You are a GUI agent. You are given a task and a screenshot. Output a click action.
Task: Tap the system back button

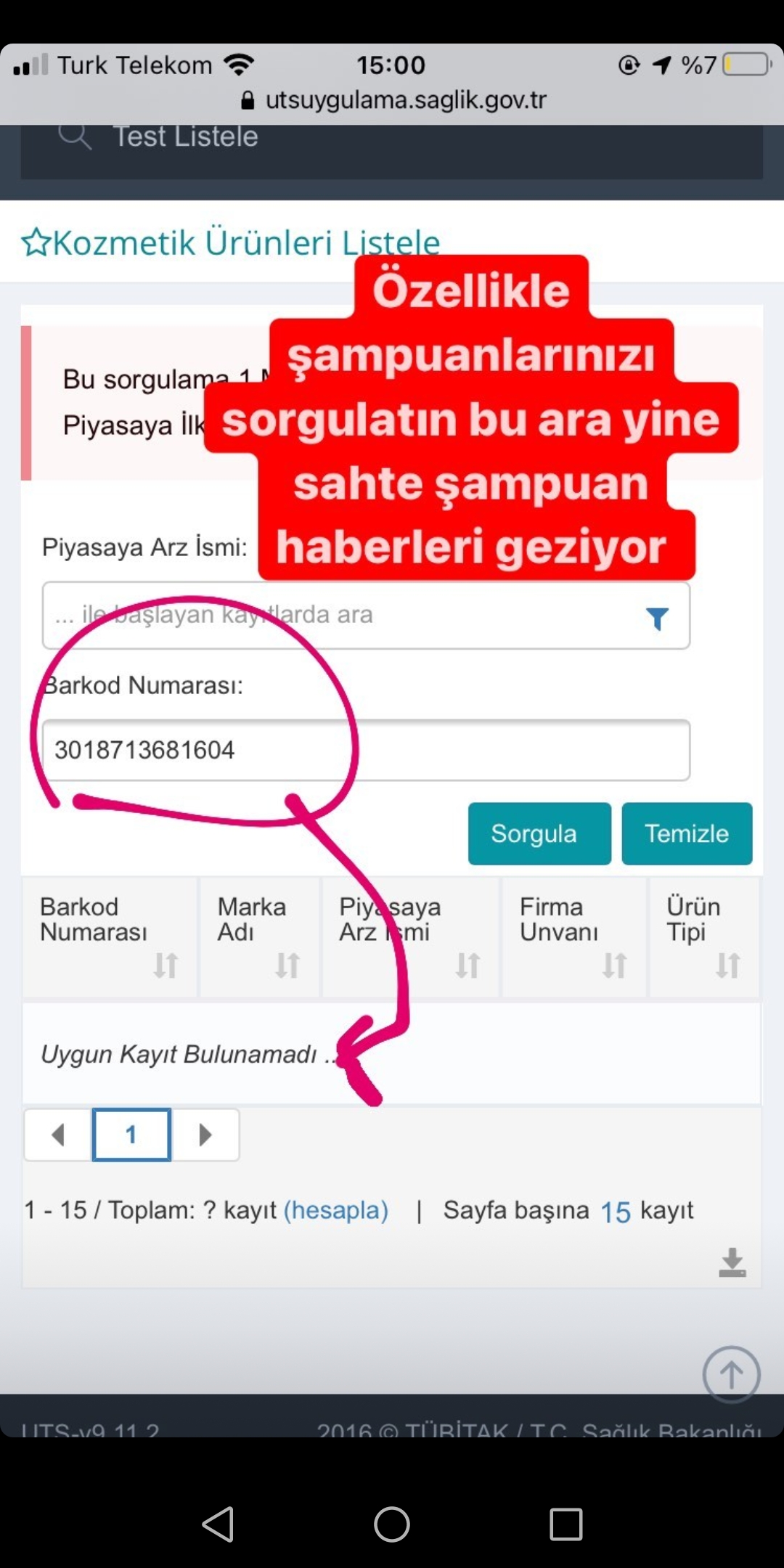pyautogui.click(x=218, y=1524)
